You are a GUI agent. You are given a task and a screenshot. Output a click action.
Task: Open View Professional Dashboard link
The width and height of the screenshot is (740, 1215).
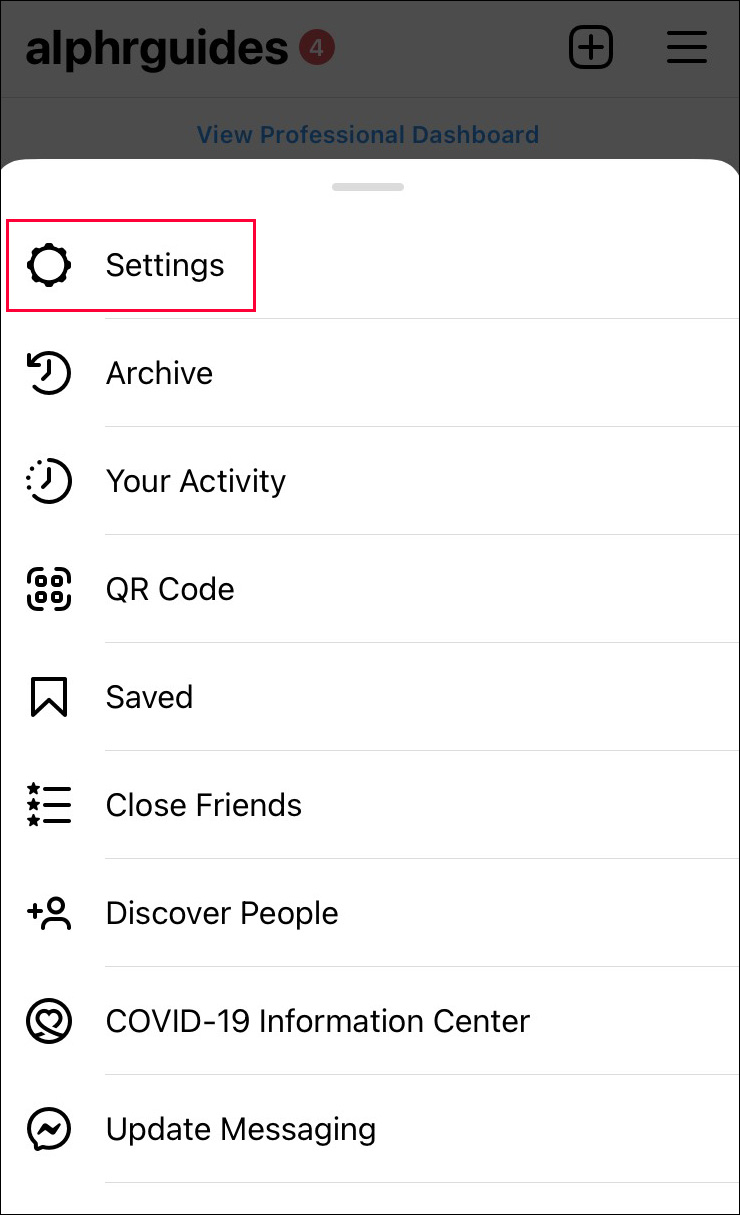(368, 134)
